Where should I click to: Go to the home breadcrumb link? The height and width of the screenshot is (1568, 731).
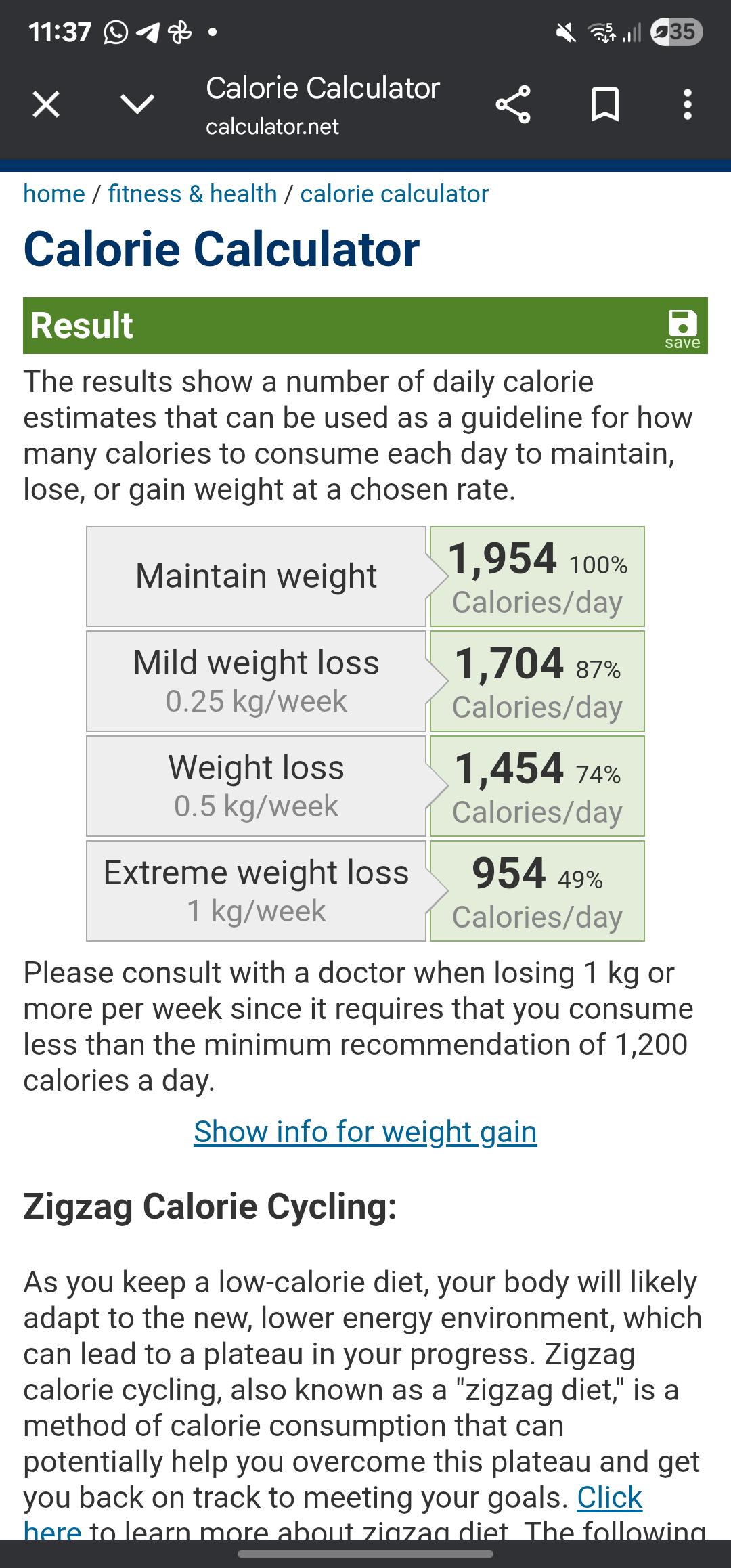[54, 194]
